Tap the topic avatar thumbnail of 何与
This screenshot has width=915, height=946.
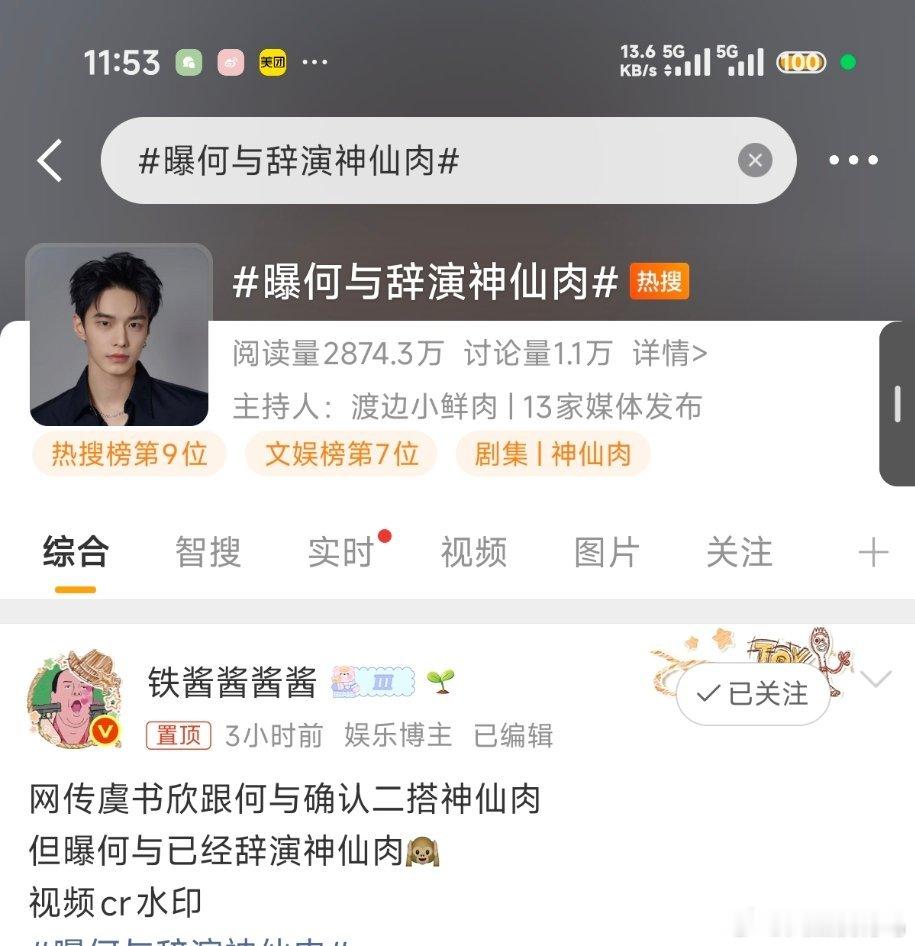pos(119,333)
